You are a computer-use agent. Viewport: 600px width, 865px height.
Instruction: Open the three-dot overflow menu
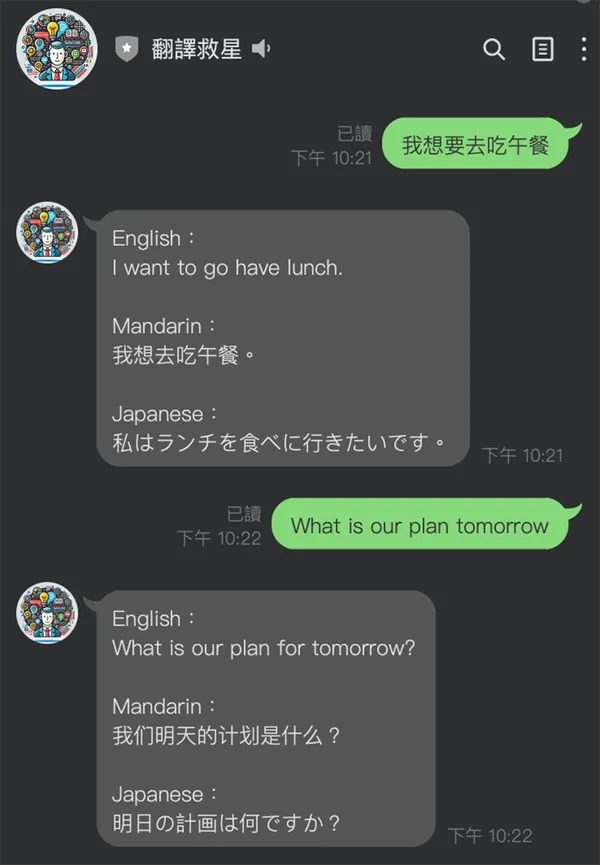pyautogui.click(x=584, y=49)
